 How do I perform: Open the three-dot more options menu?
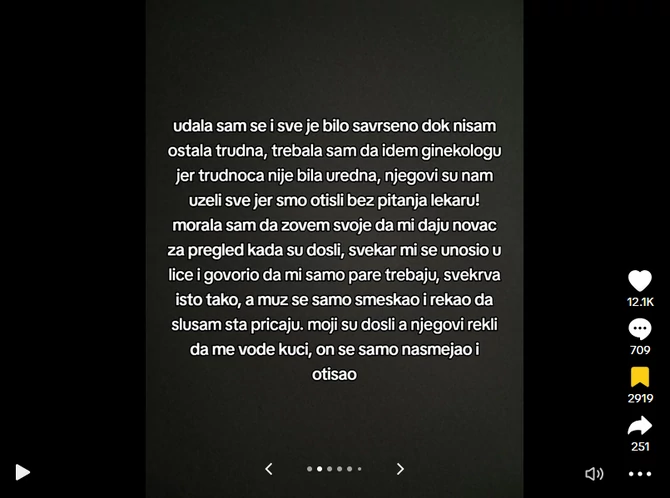coord(640,474)
